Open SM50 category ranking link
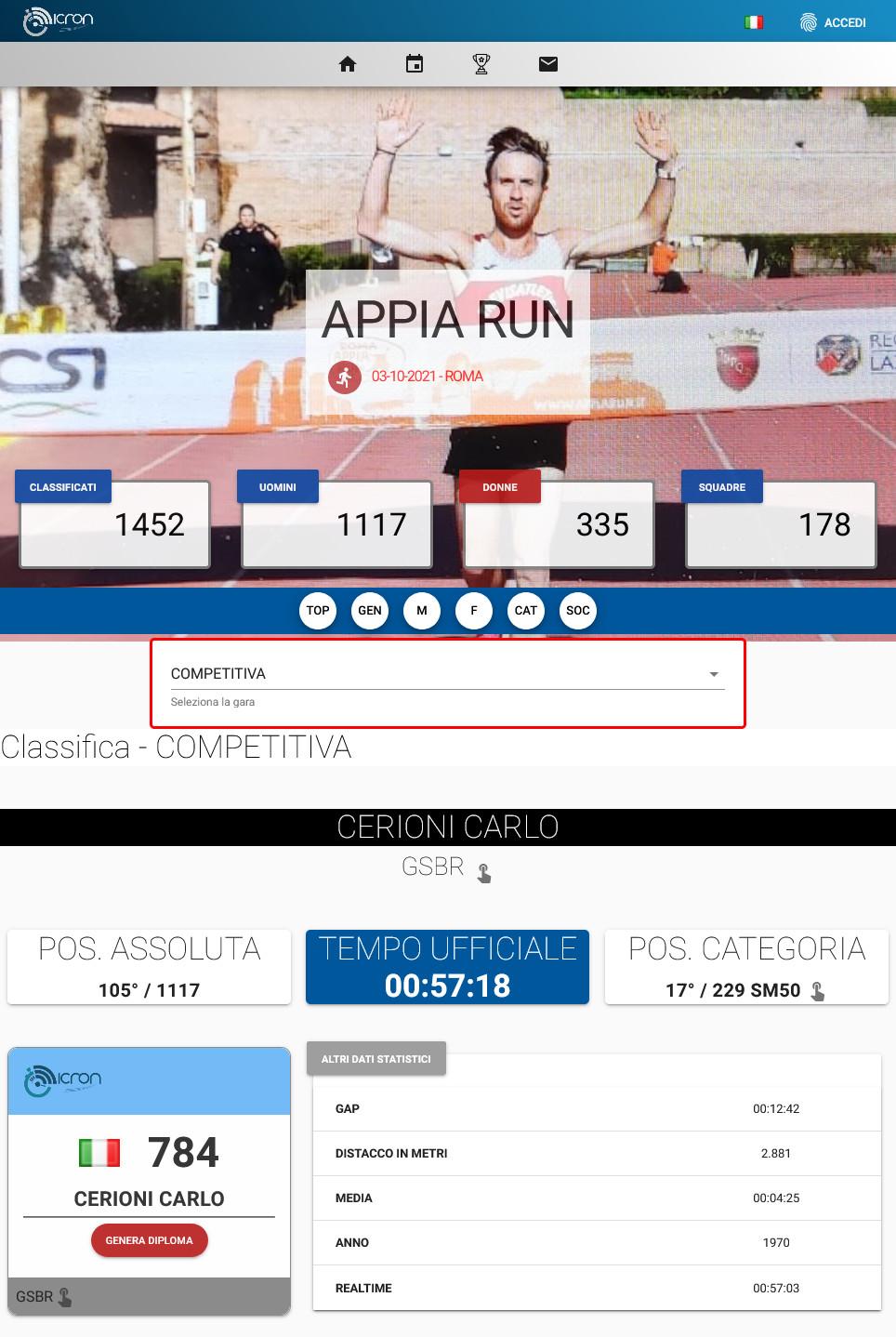 [x=817, y=991]
